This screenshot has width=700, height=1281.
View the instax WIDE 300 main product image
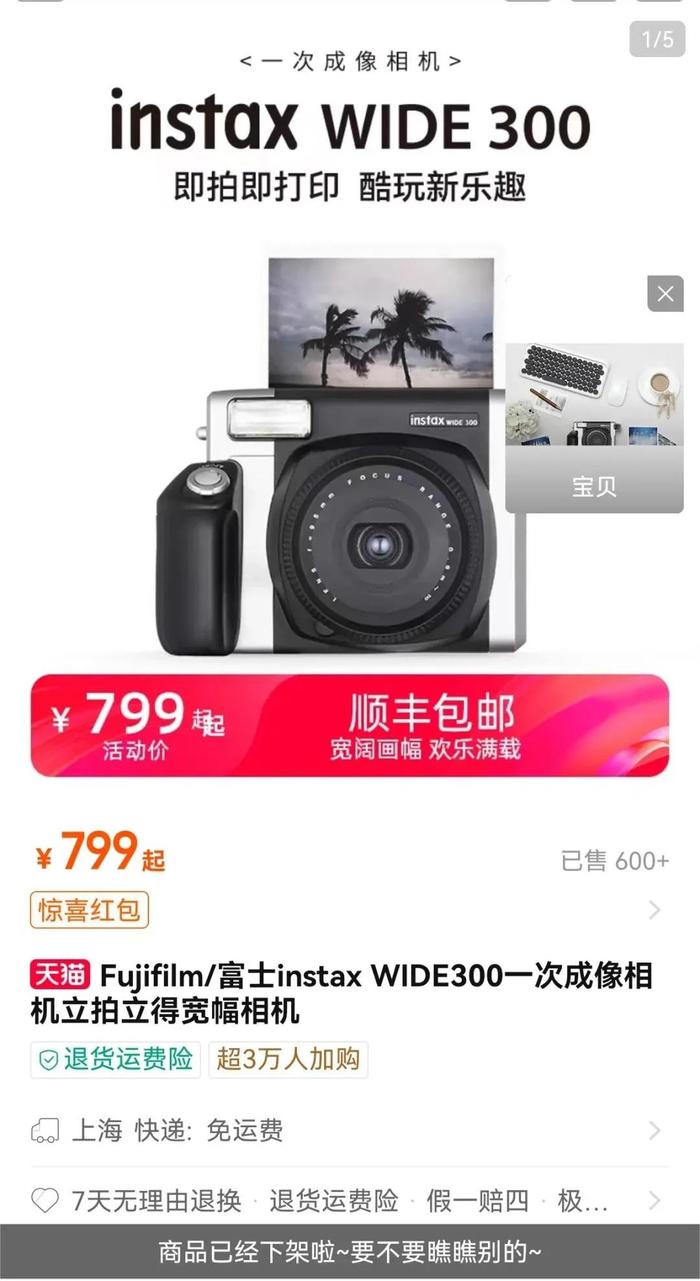[x=340, y=460]
